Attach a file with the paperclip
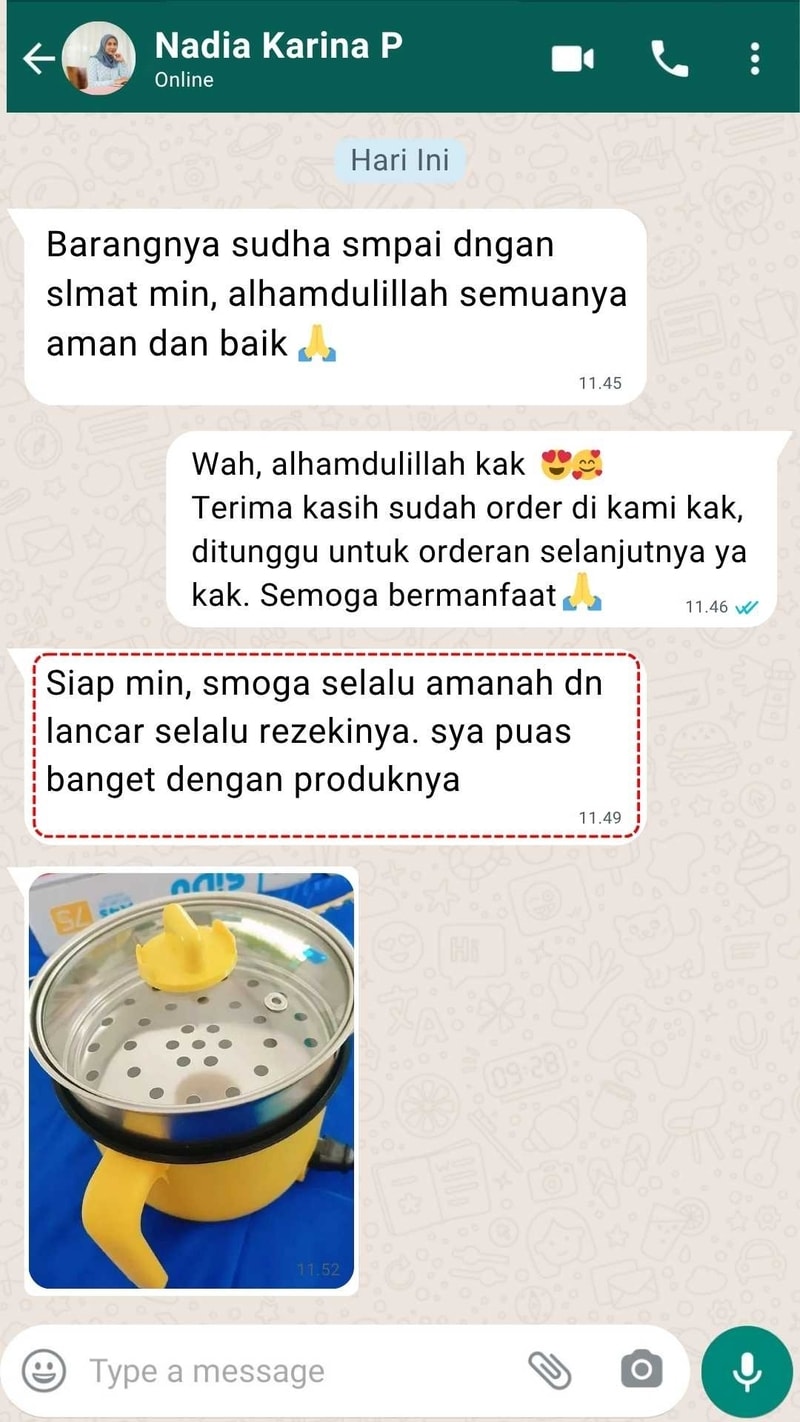 tap(549, 1369)
